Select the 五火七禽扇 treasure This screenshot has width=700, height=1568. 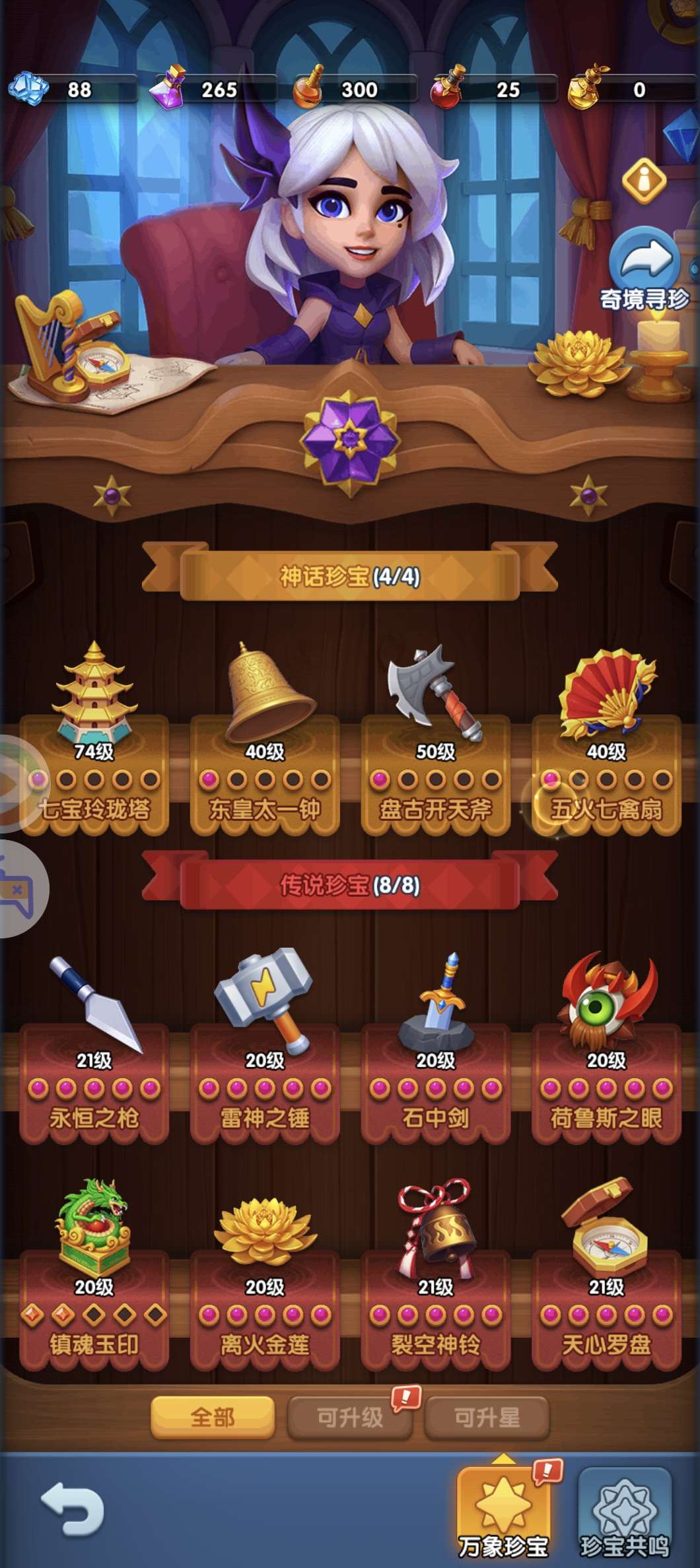click(606, 738)
